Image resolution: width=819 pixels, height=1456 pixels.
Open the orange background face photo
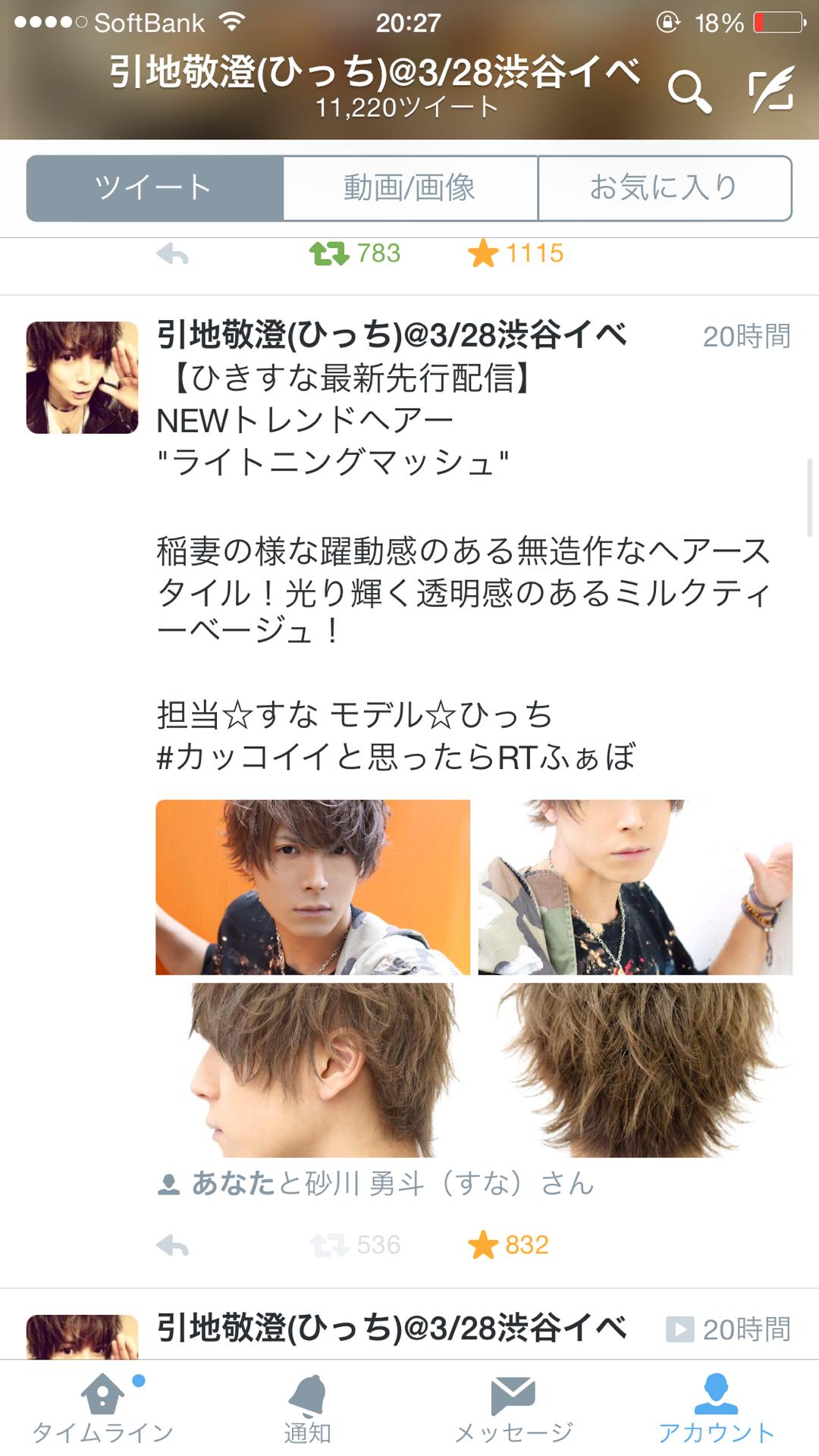point(312,886)
